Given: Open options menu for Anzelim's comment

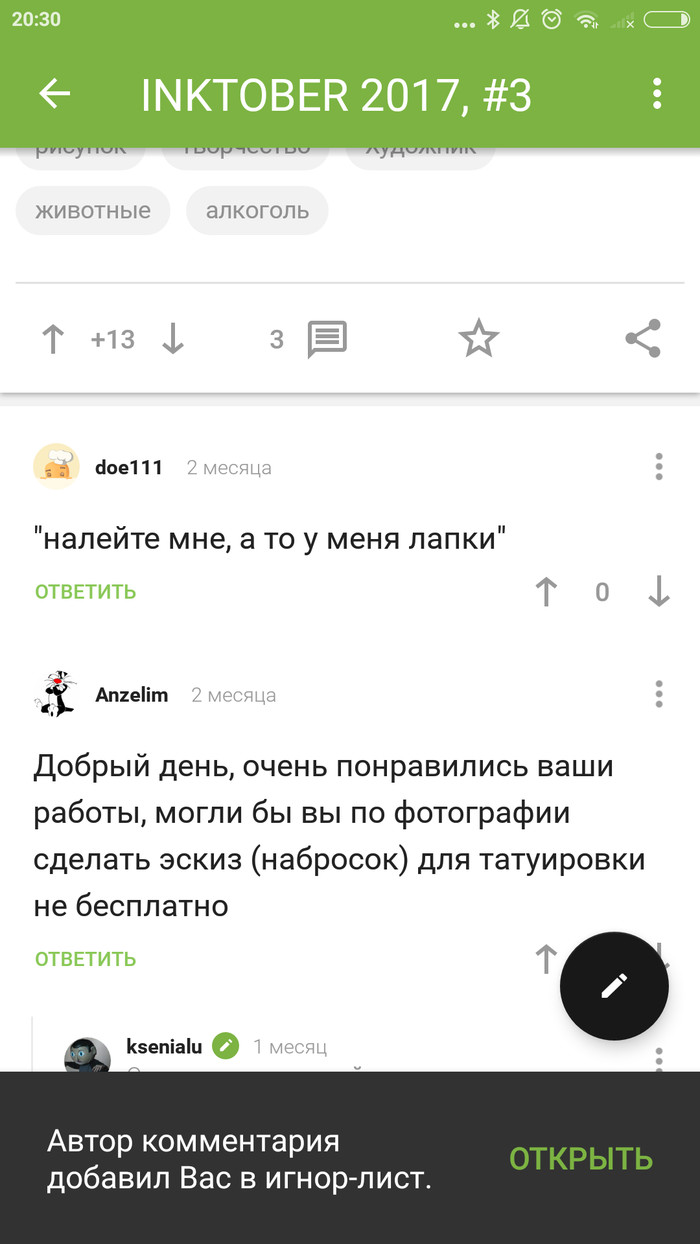Looking at the screenshot, I should click(658, 694).
